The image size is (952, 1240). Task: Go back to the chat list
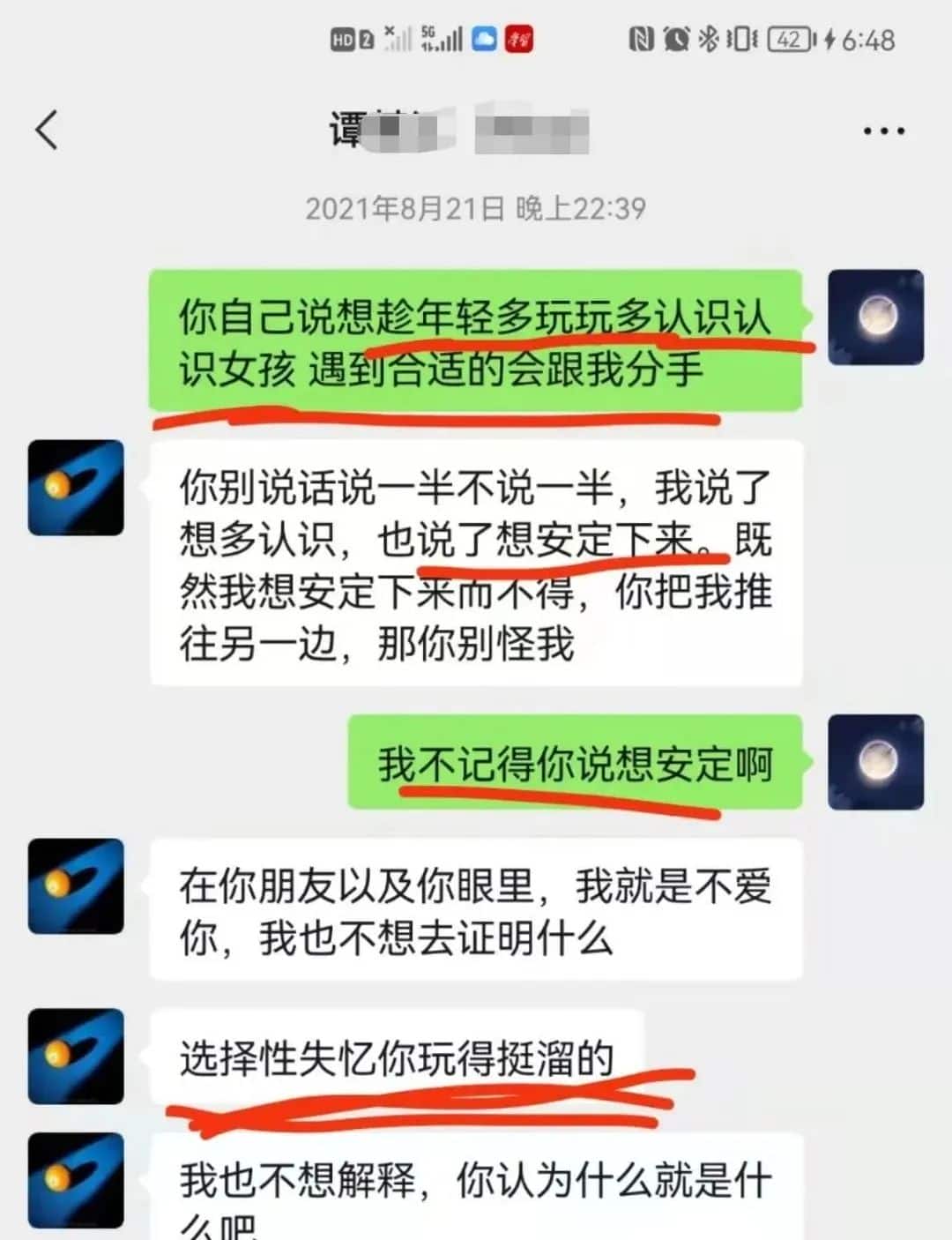tap(47, 131)
